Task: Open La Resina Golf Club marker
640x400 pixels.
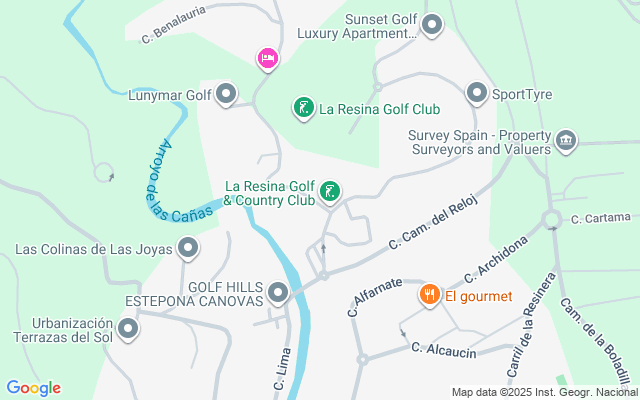Action: coord(303,107)
